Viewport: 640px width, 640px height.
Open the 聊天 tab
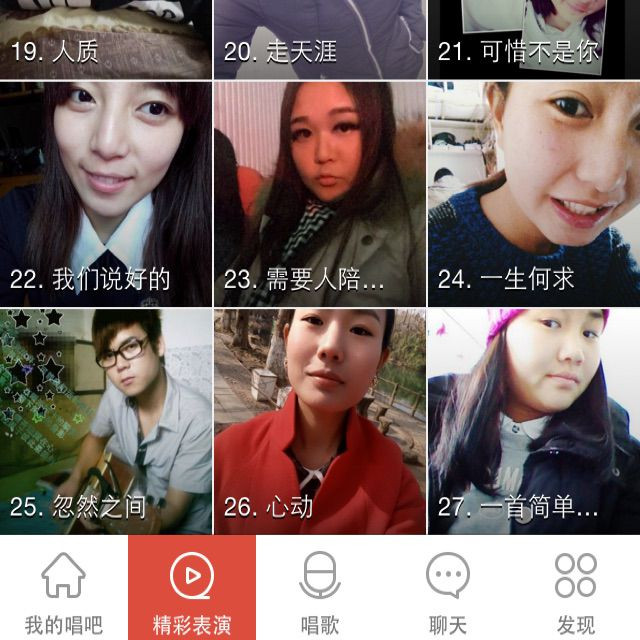[448, 590]
